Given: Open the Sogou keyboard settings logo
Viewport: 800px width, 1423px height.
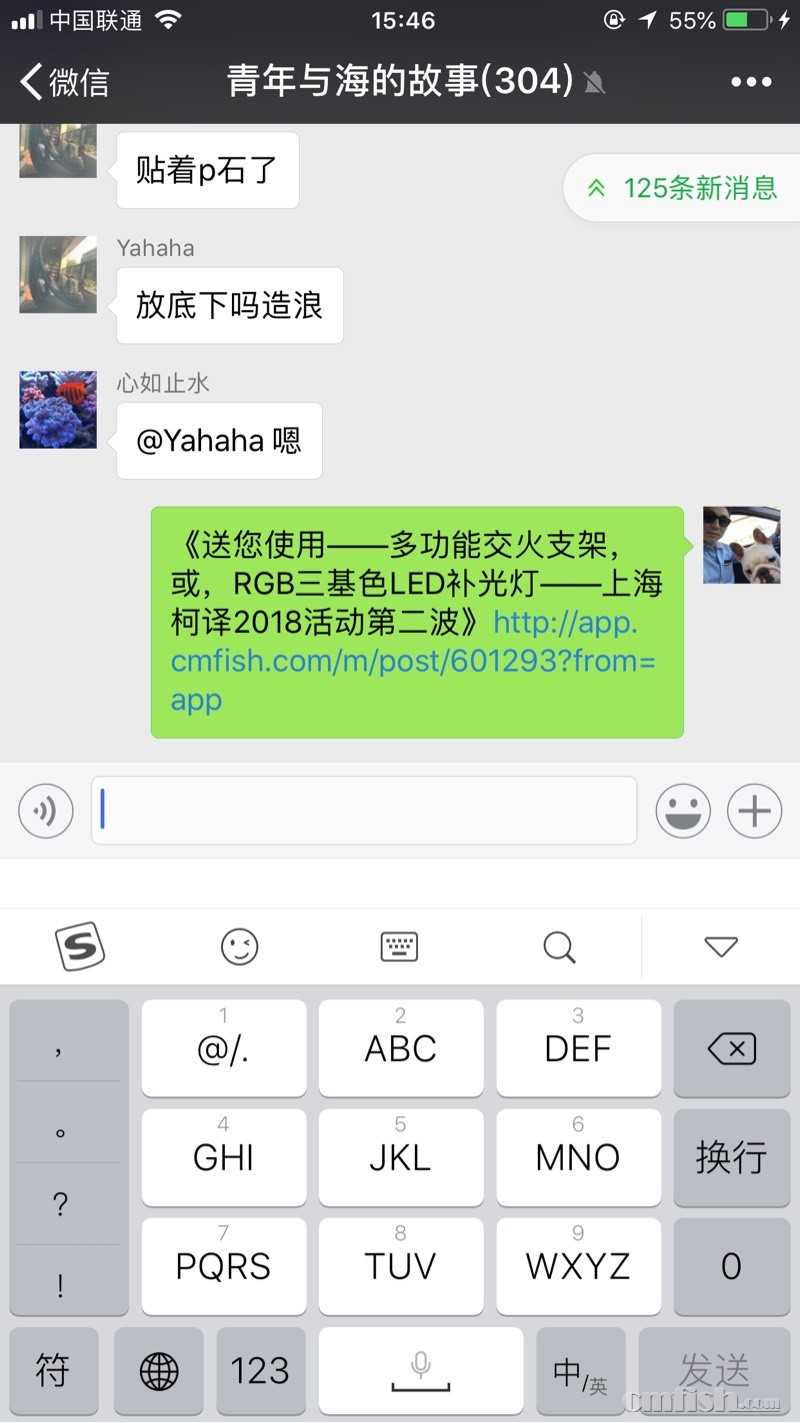Looking at the screenshot, I should coord(80,946).
